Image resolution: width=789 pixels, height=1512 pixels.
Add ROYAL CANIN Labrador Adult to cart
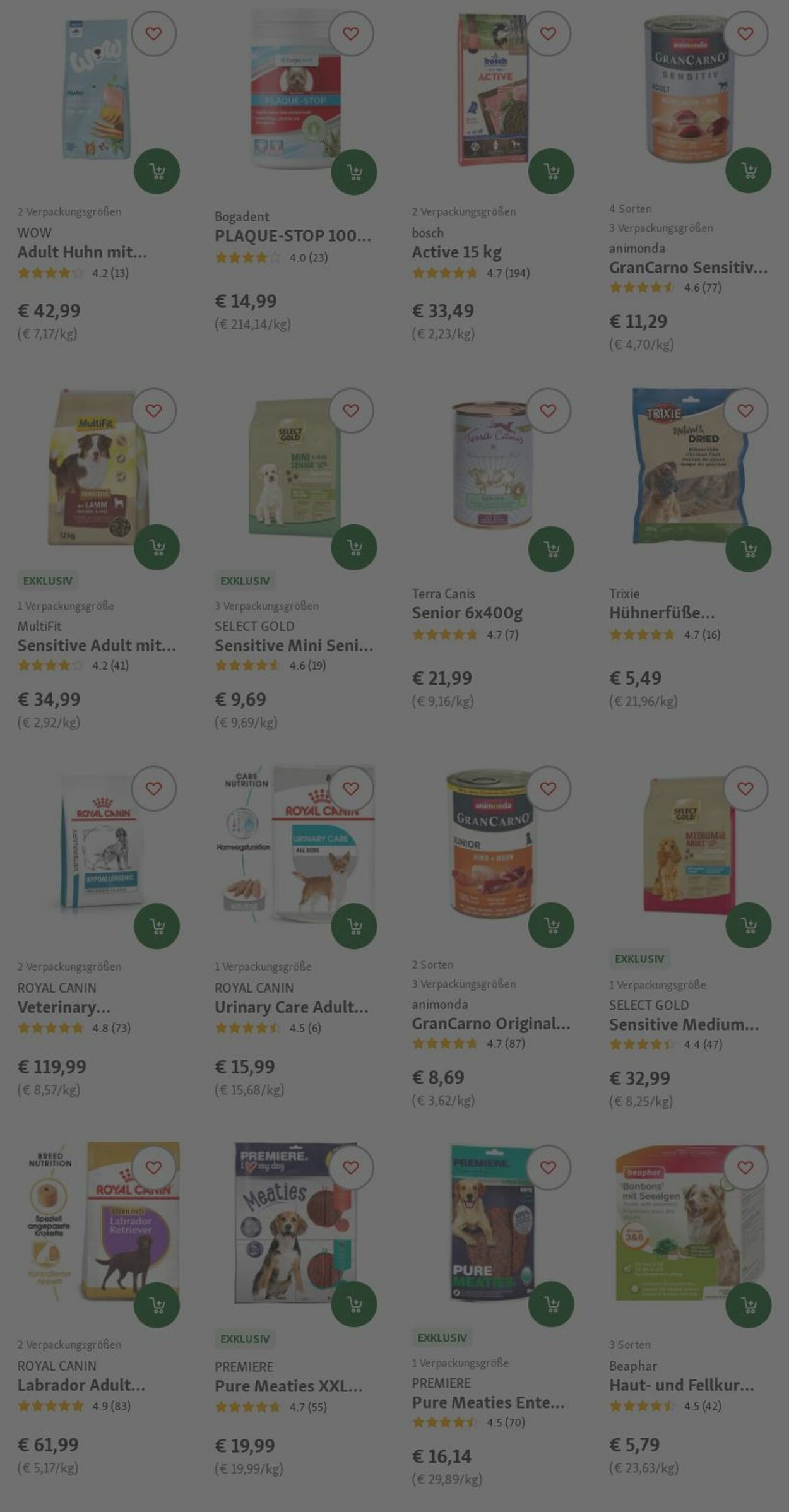pos(157,1304)
